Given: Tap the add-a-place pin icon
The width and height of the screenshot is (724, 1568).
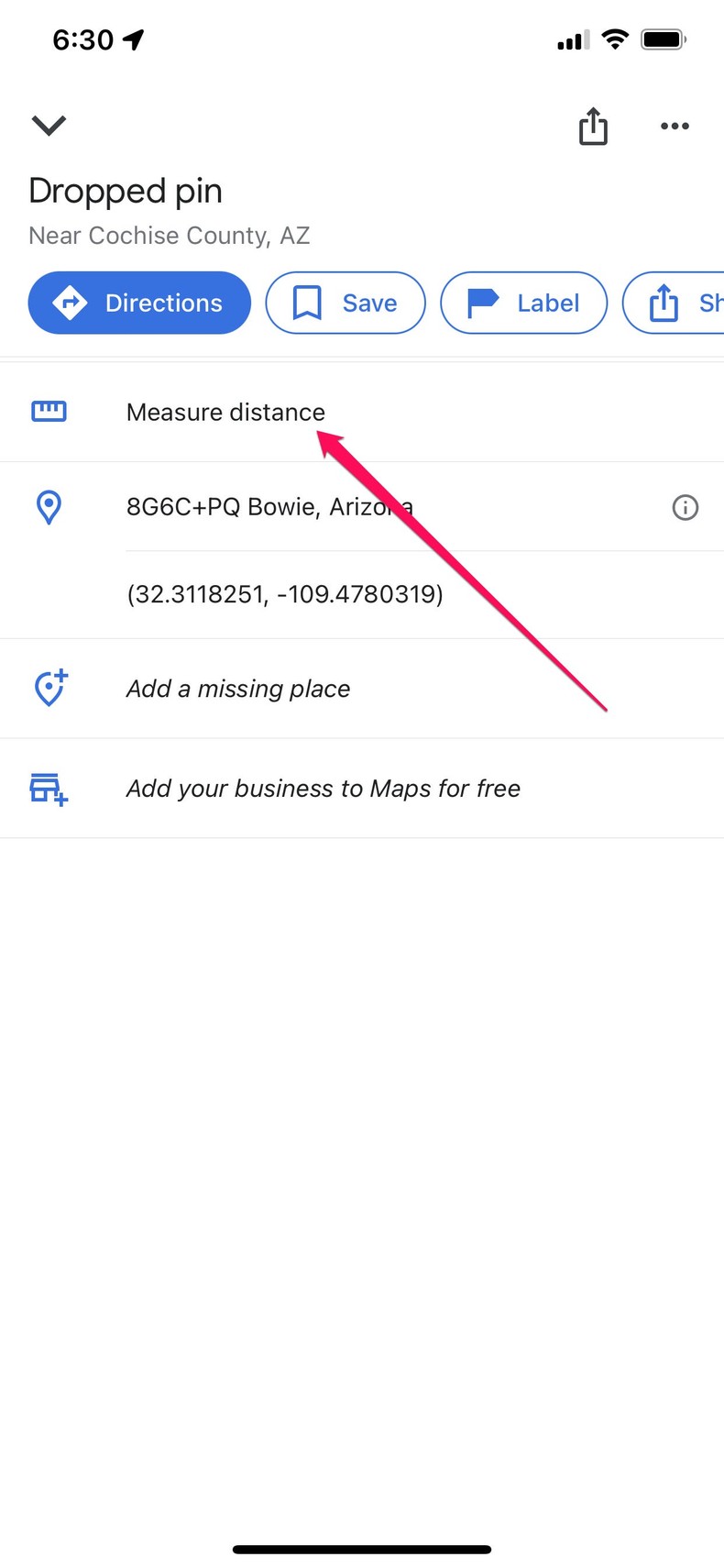Looking at the screenshot, I should (48, 688).
